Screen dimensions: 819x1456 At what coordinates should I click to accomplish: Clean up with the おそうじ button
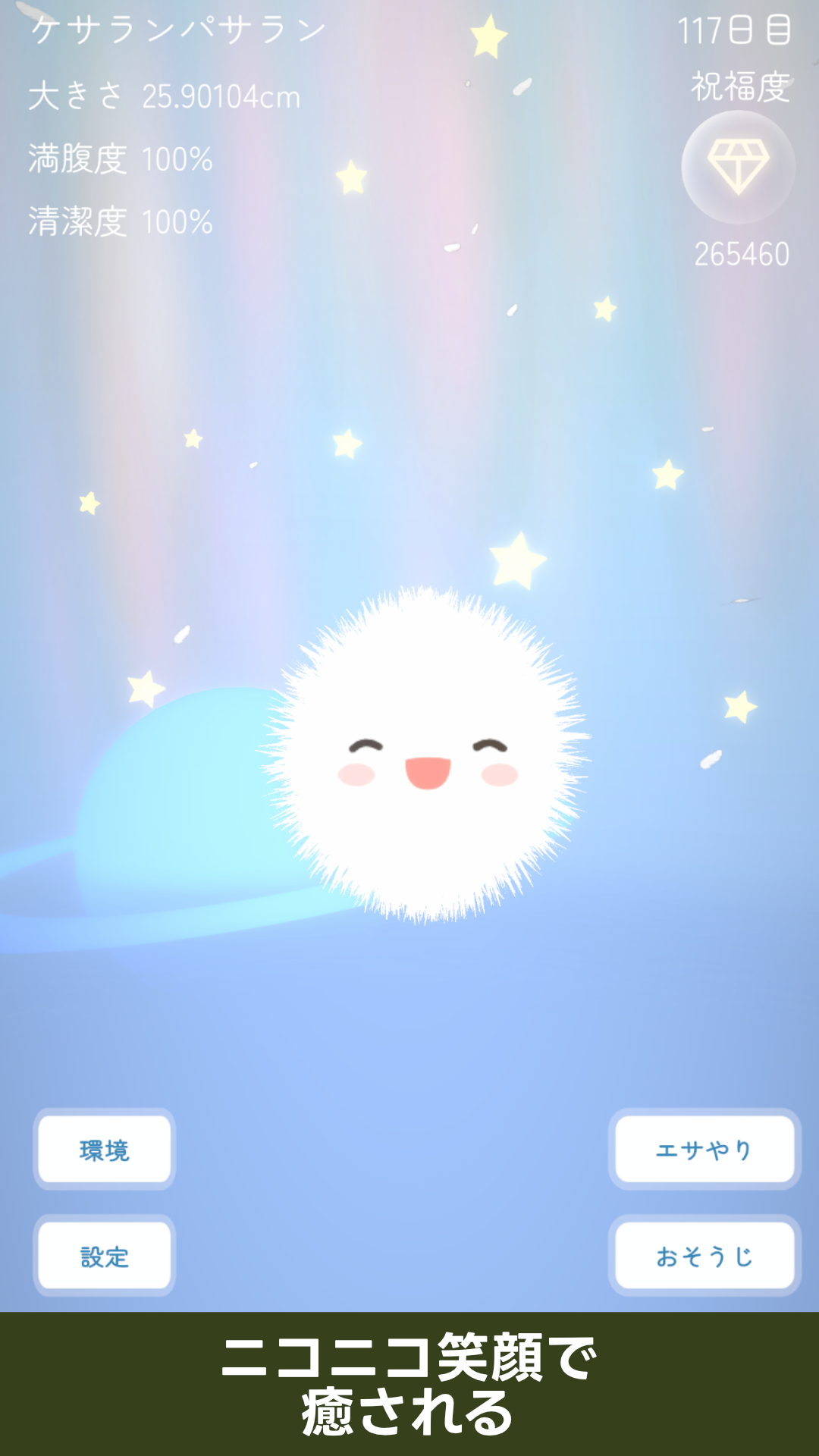click(704, 1256)
